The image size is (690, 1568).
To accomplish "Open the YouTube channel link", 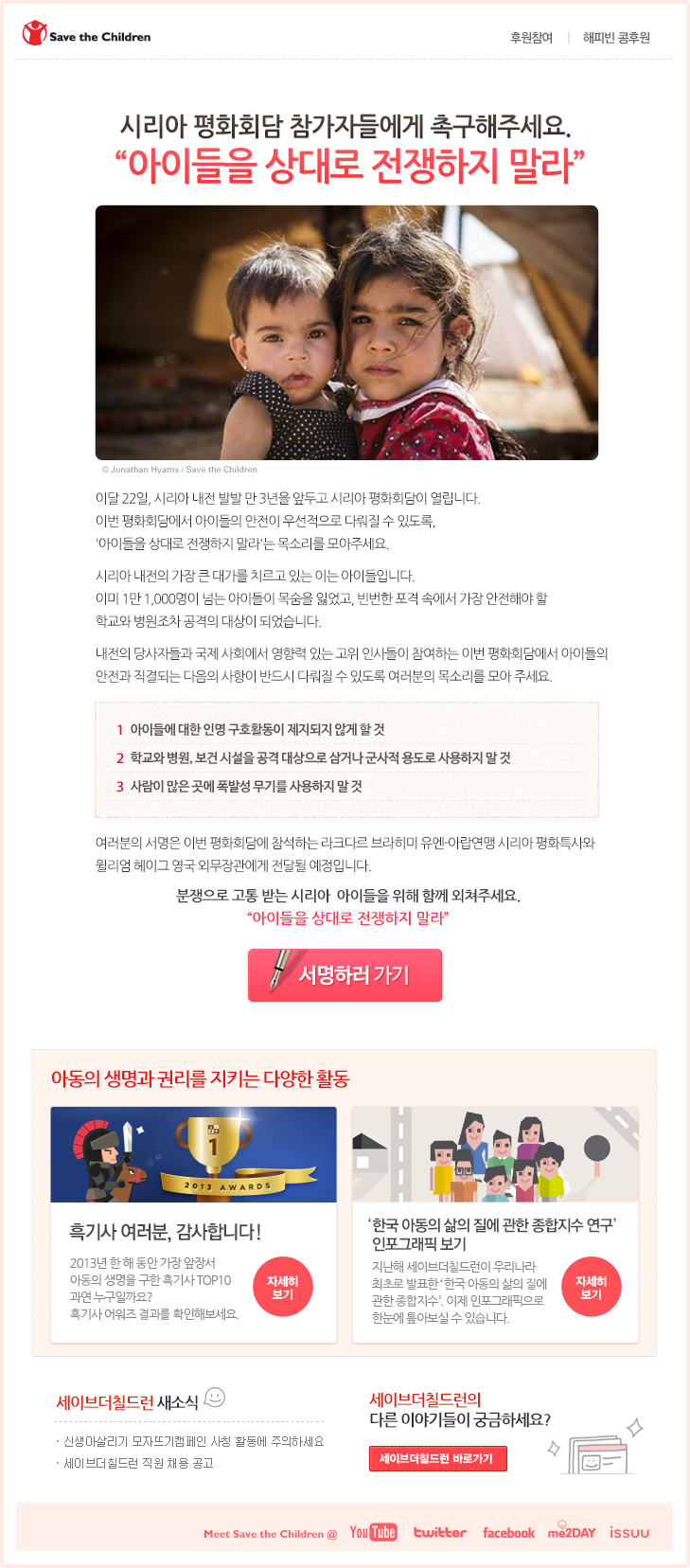I will point(373,1532).
